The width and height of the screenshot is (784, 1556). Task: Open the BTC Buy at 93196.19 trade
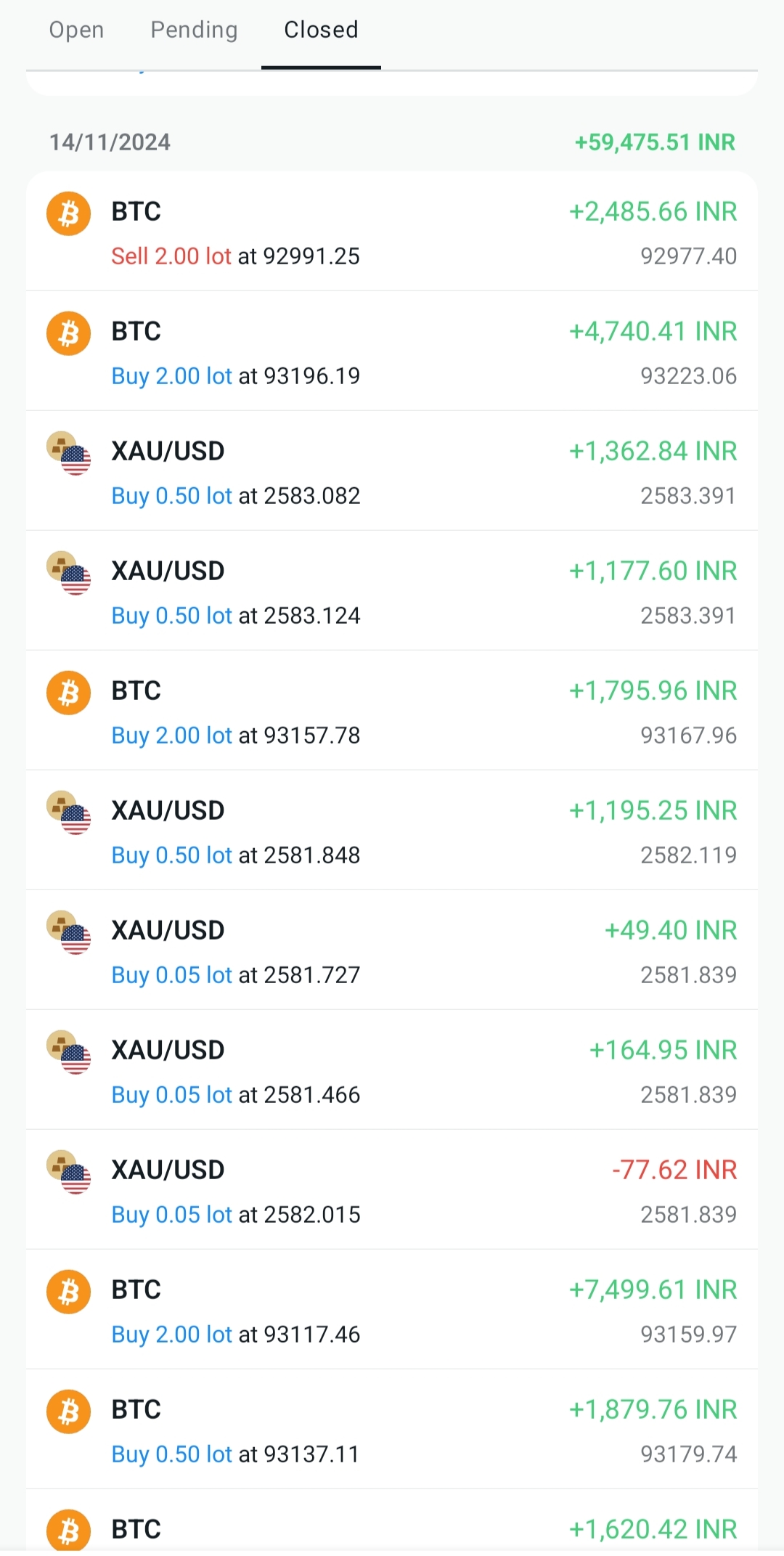click(392, 352)
